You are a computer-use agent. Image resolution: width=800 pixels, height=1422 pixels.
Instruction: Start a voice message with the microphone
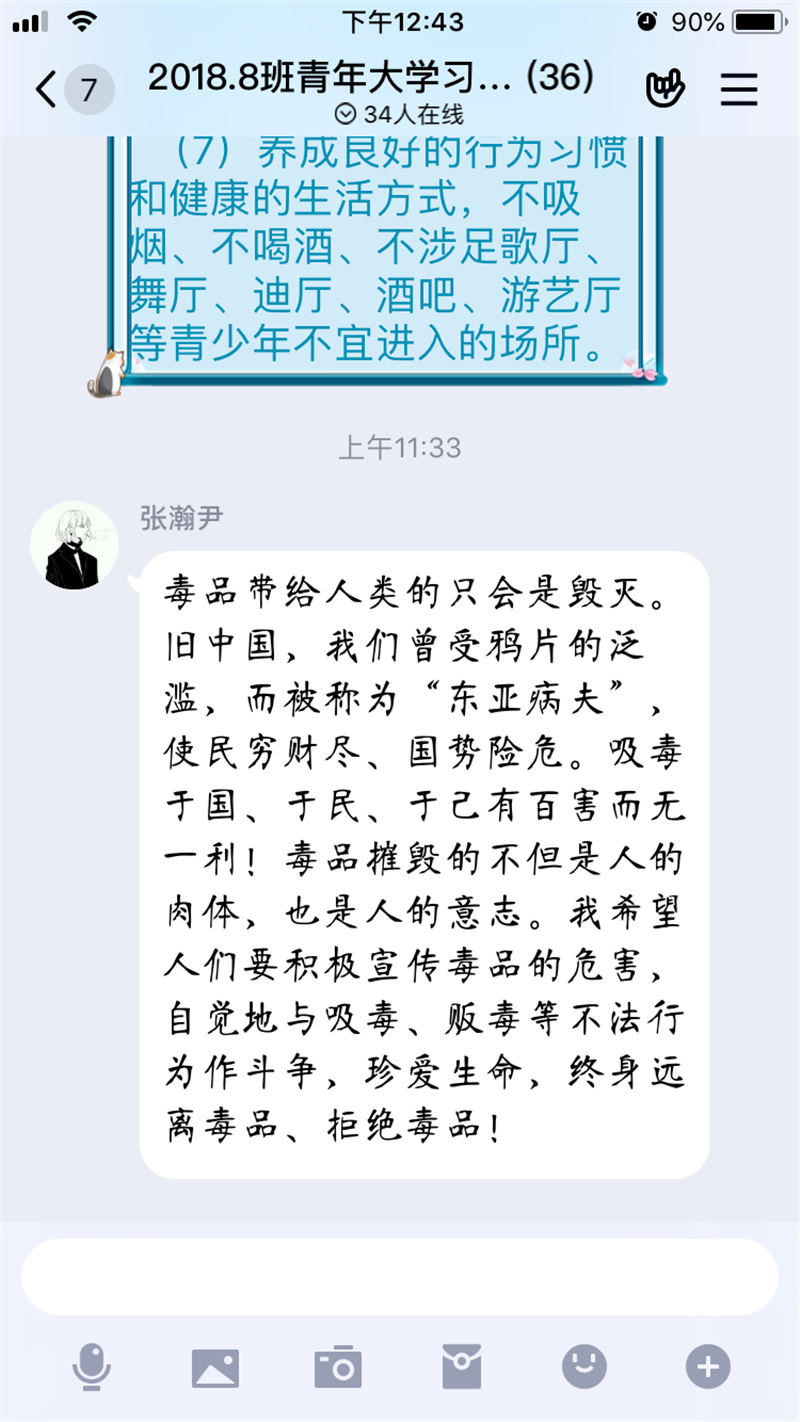coord(92,1366)
